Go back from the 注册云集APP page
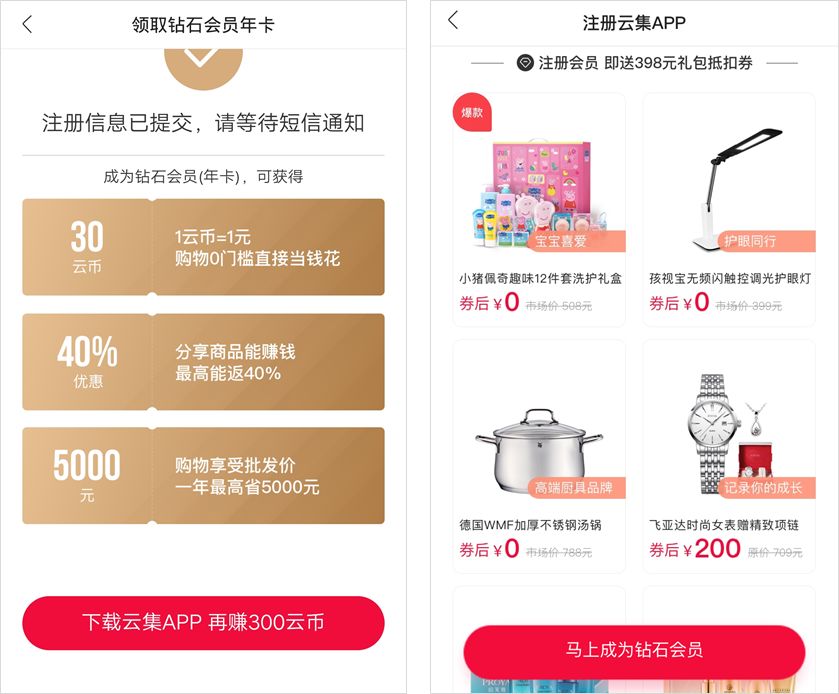 point(453,21)
